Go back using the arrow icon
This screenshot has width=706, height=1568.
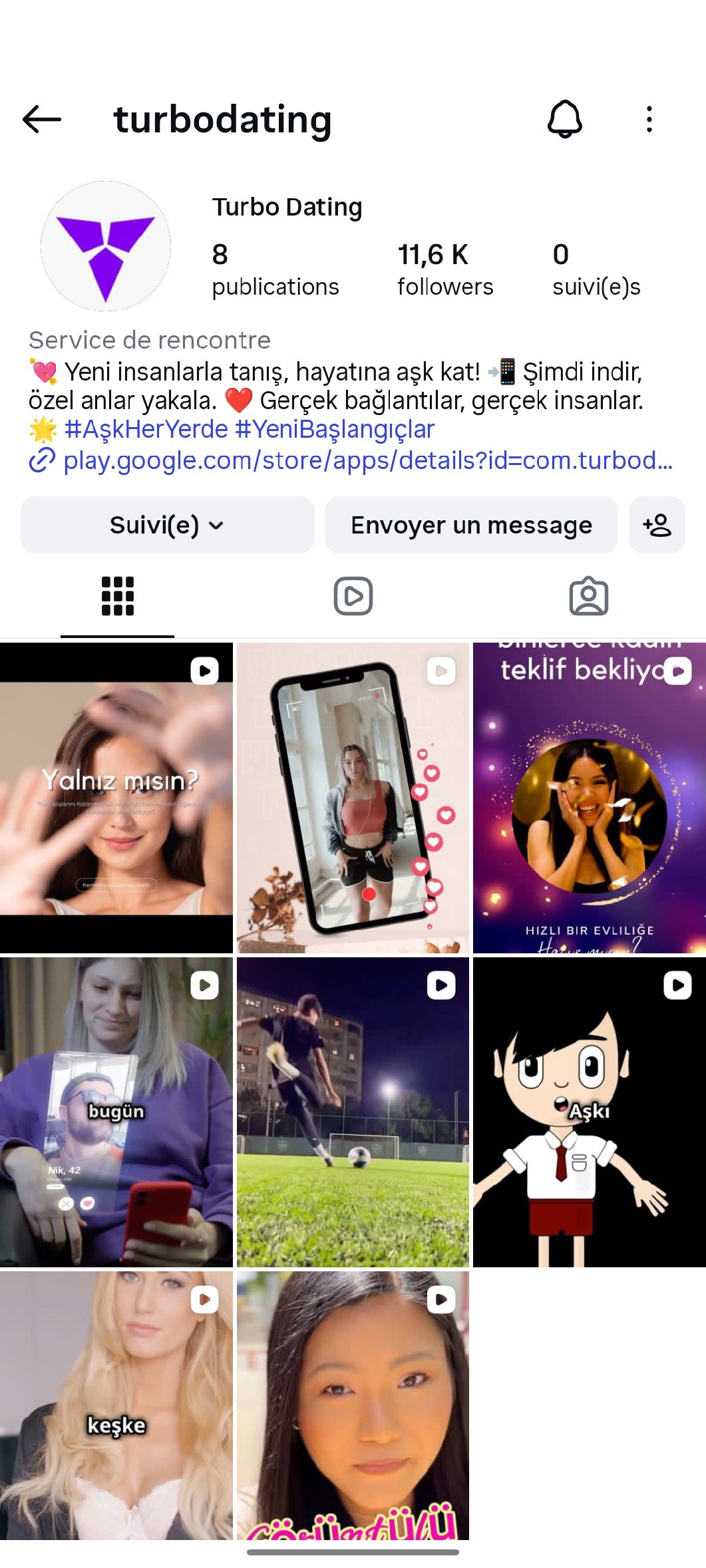[x=42, y=120]
